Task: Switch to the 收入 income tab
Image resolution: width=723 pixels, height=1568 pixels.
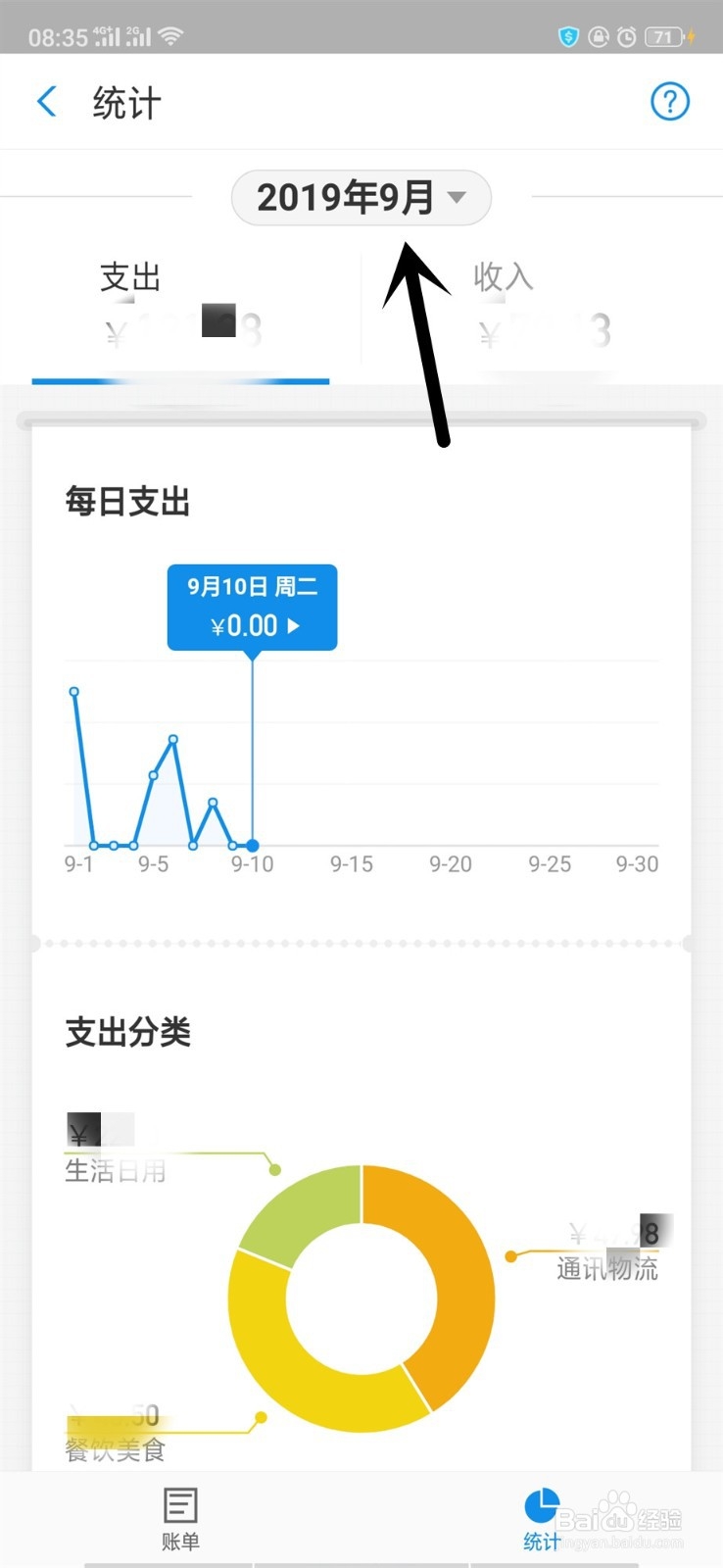Action: pyautogui.click(x=506, y=277)
